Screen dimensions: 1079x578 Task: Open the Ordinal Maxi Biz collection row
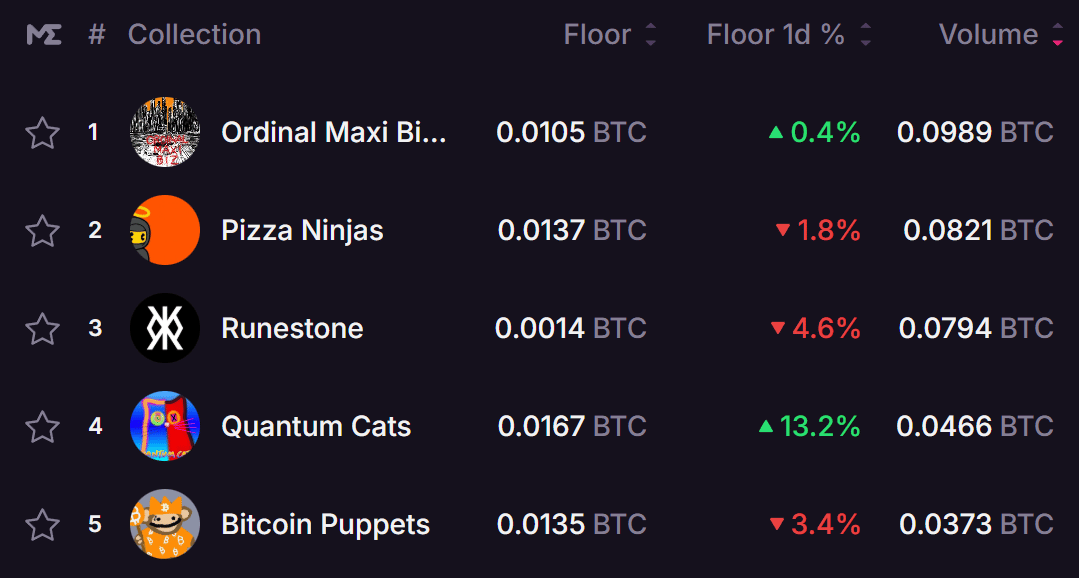(x=333, y=133)
